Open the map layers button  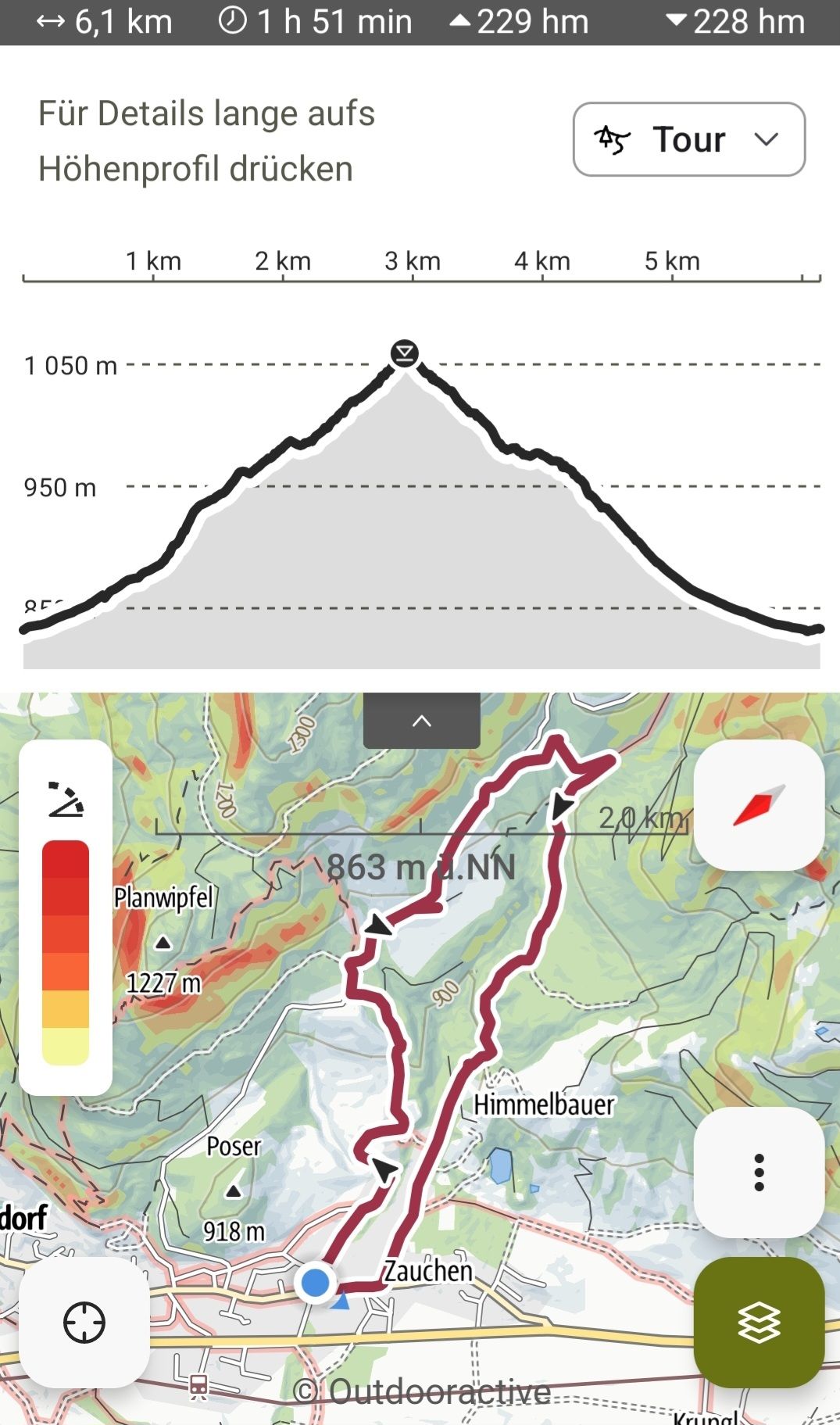(758, 1322)
